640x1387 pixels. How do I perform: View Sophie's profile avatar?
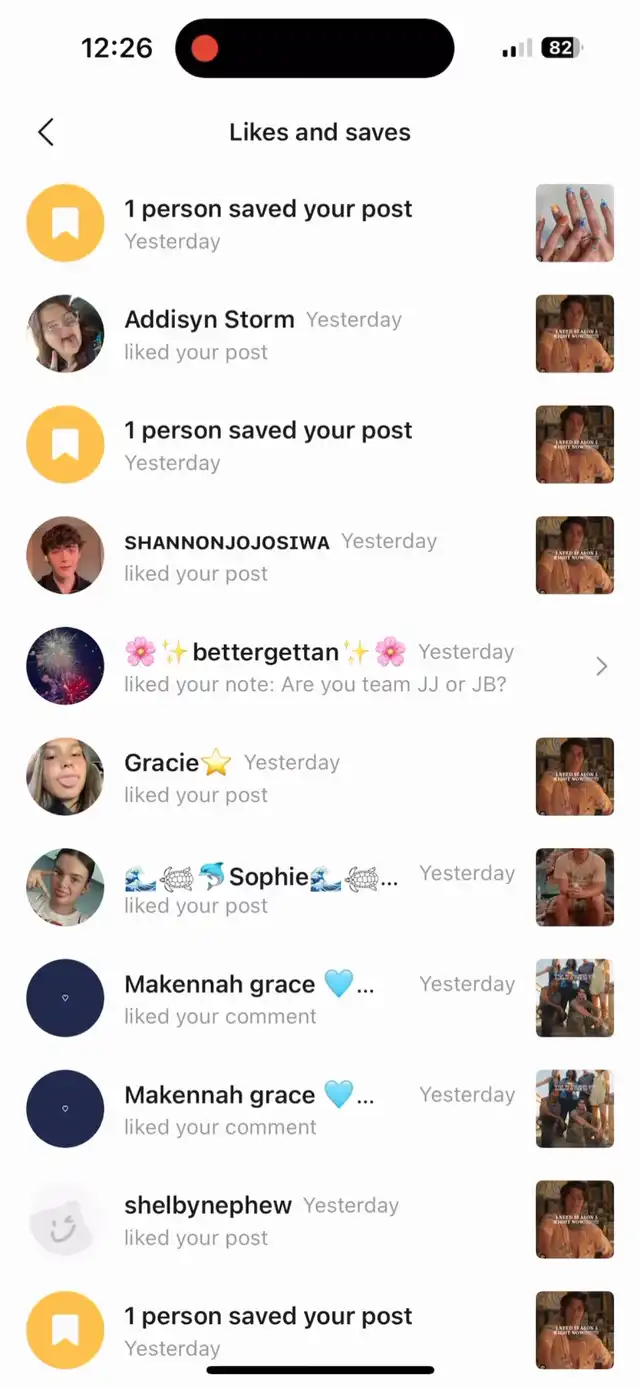pyautogui.click(x=65, y=888)
